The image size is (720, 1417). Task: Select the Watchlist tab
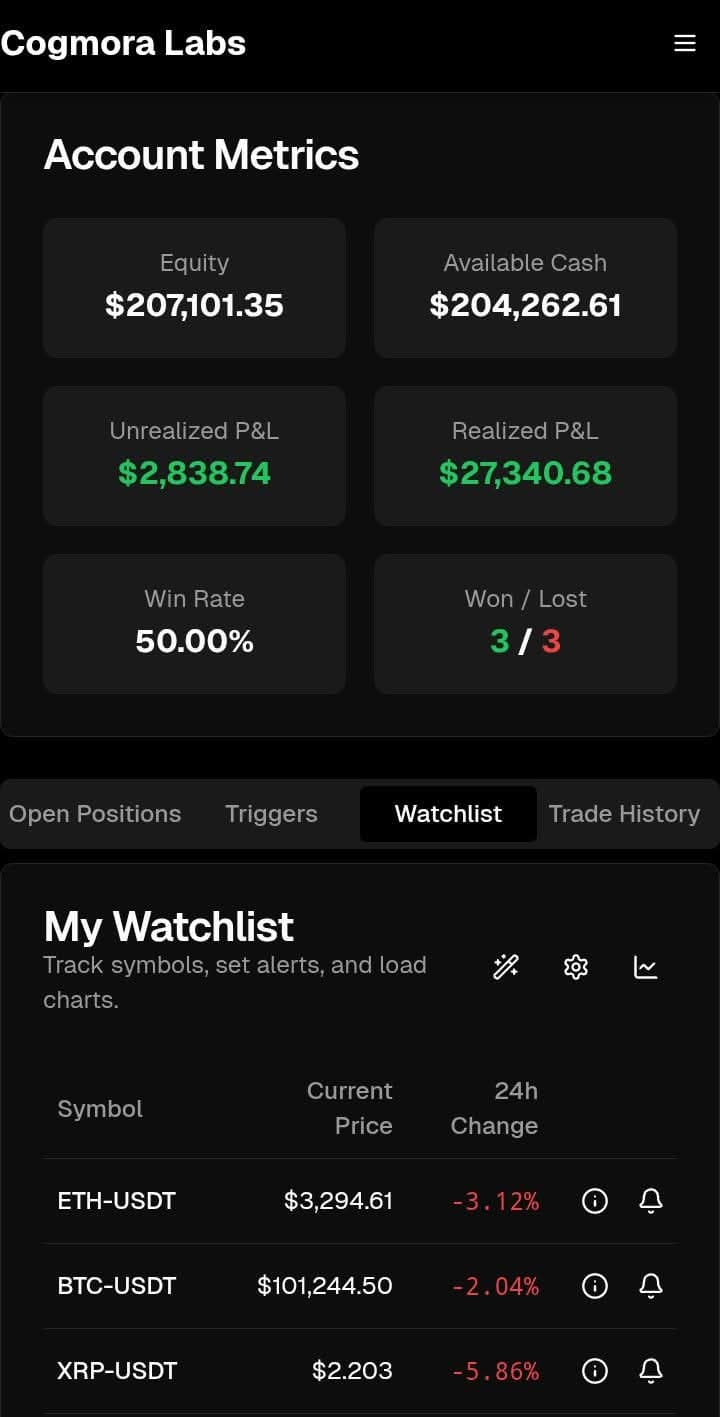click(448, 814)
